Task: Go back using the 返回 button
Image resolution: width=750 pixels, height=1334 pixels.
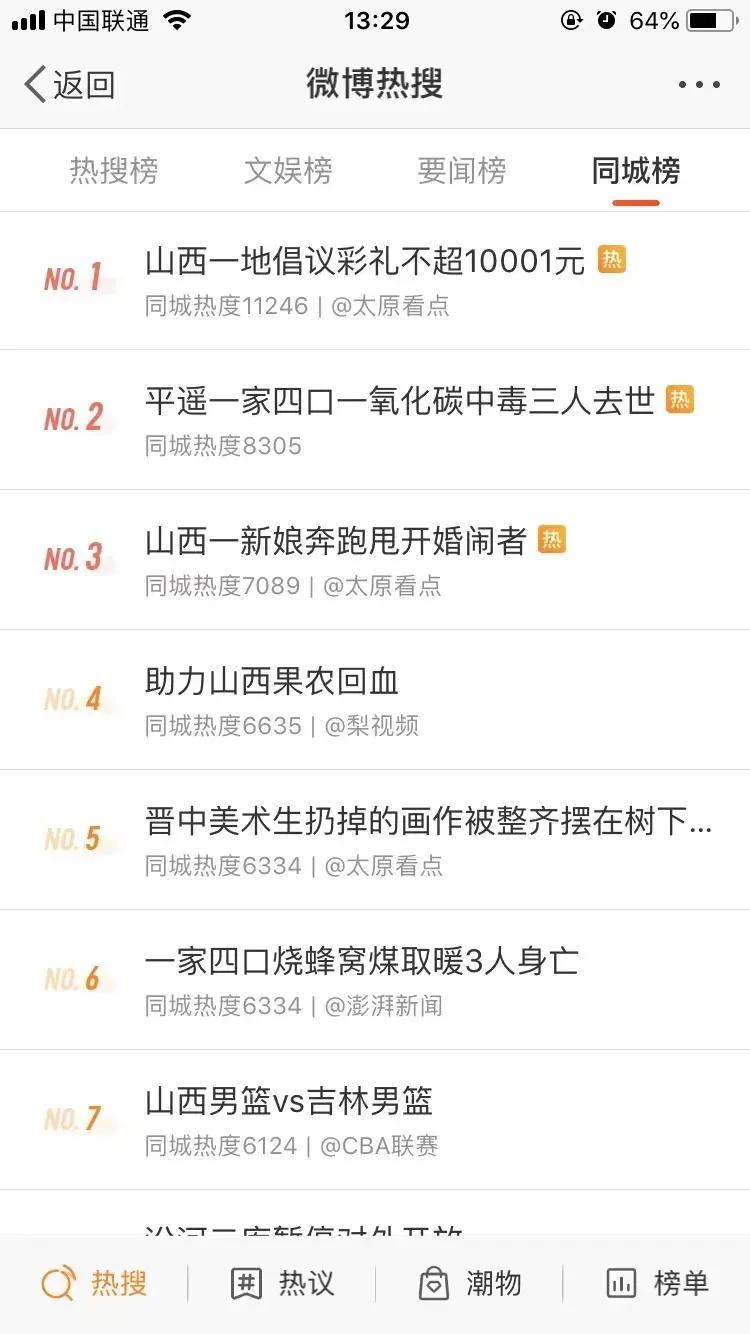Action: (x=70, y=85)
